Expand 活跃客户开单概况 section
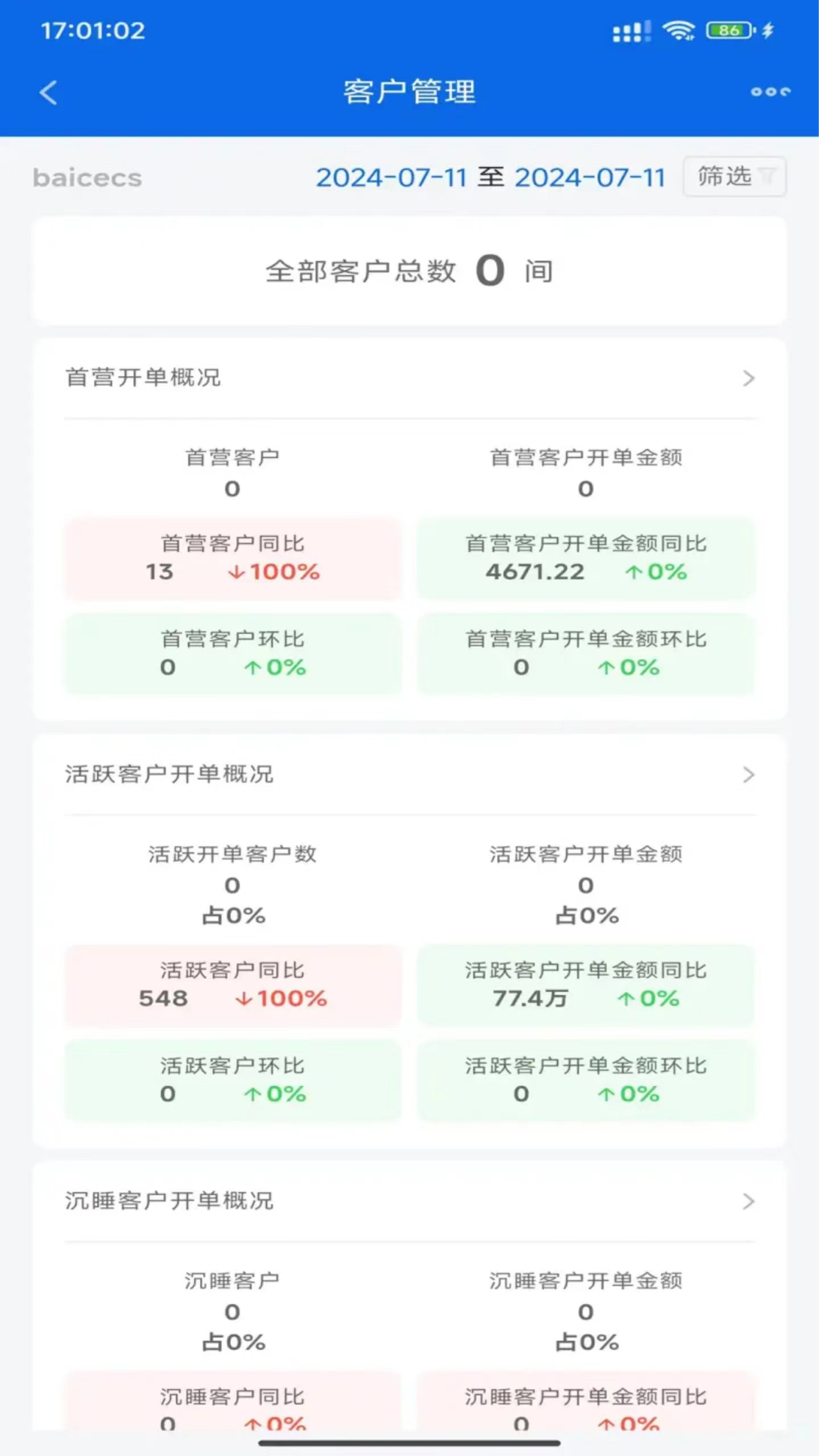Image resolution: width=819 pixels, height=1456 pixels. [748, 774]
